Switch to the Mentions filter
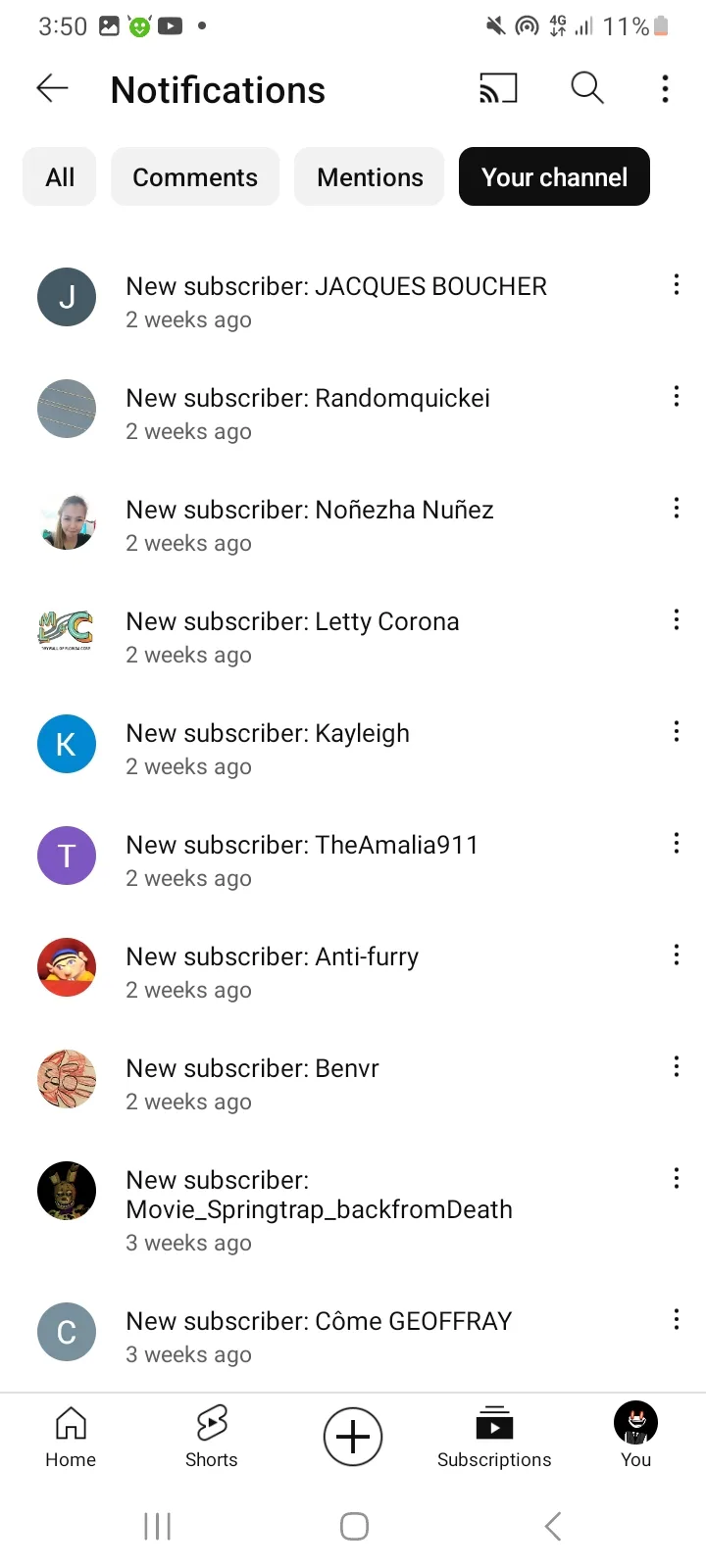 click(370, 176)
